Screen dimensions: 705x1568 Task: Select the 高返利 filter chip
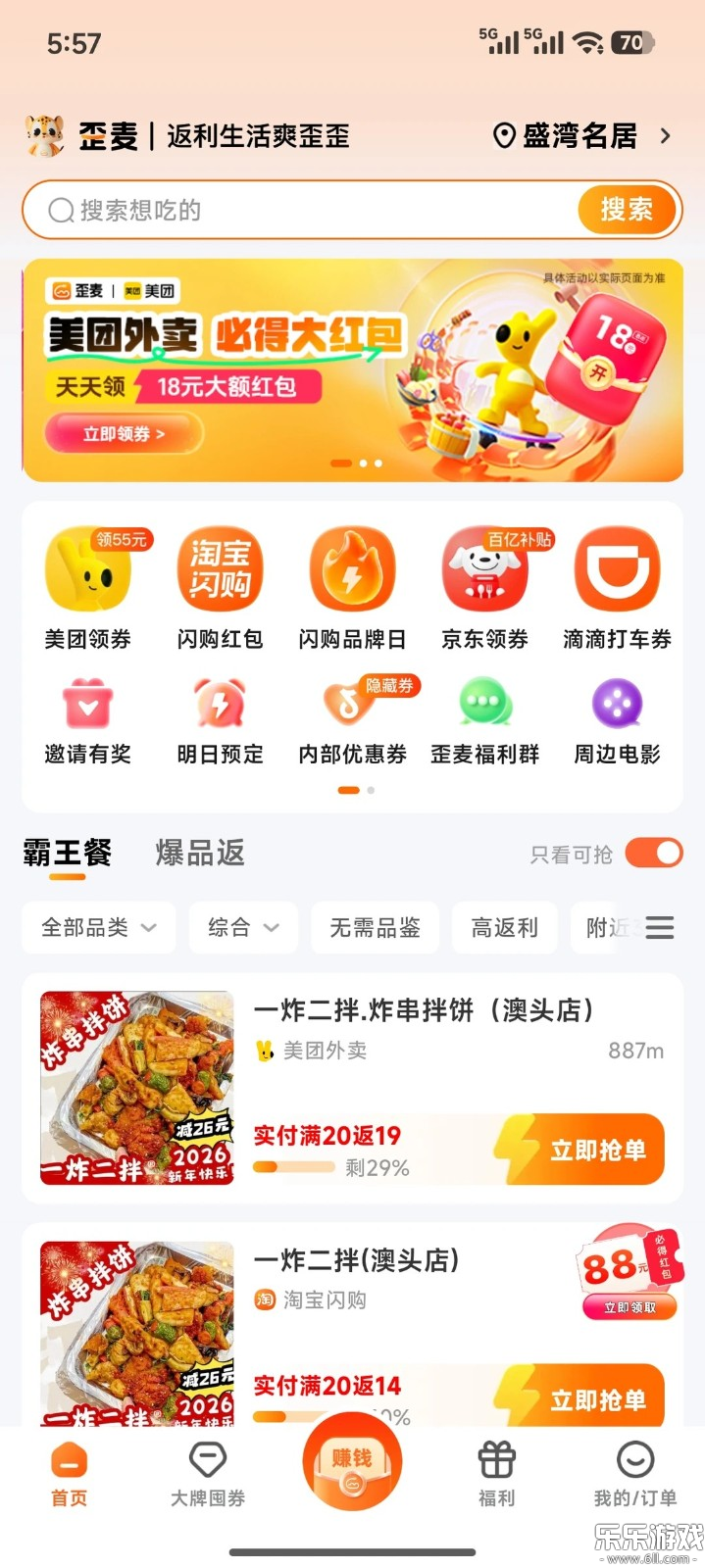504,927
